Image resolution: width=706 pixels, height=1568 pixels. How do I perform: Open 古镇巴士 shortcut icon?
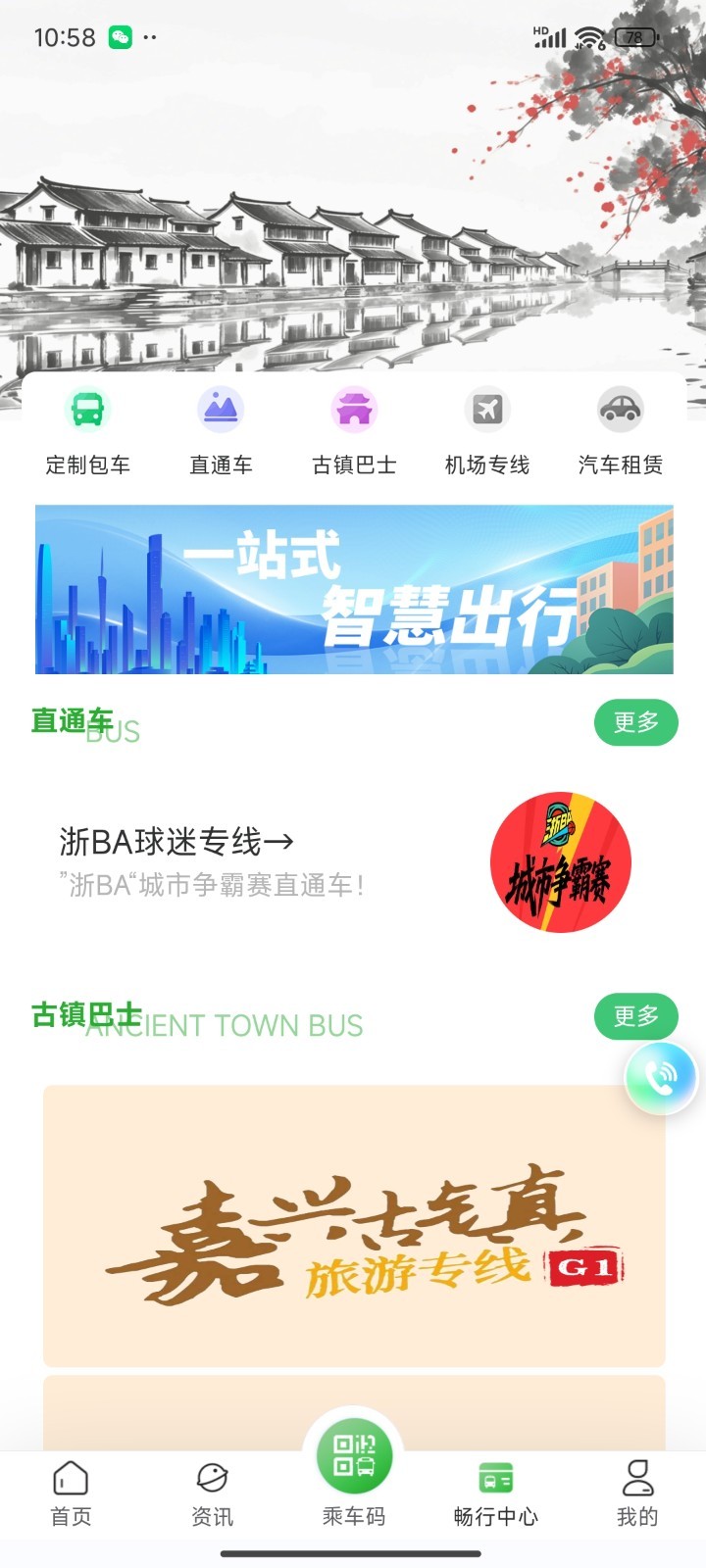[x=354, y=430]
